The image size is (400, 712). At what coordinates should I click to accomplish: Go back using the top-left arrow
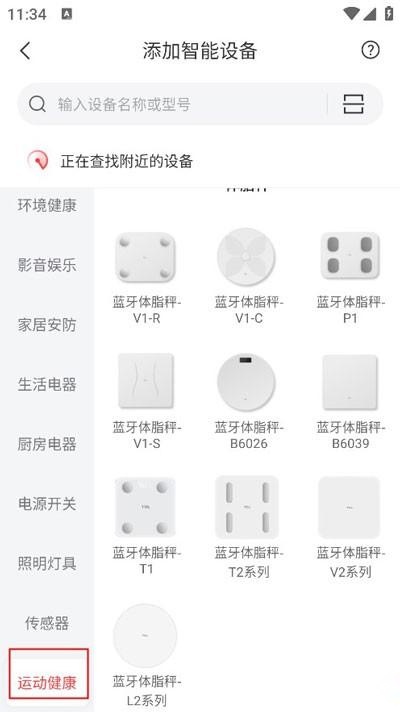(25, 50)
